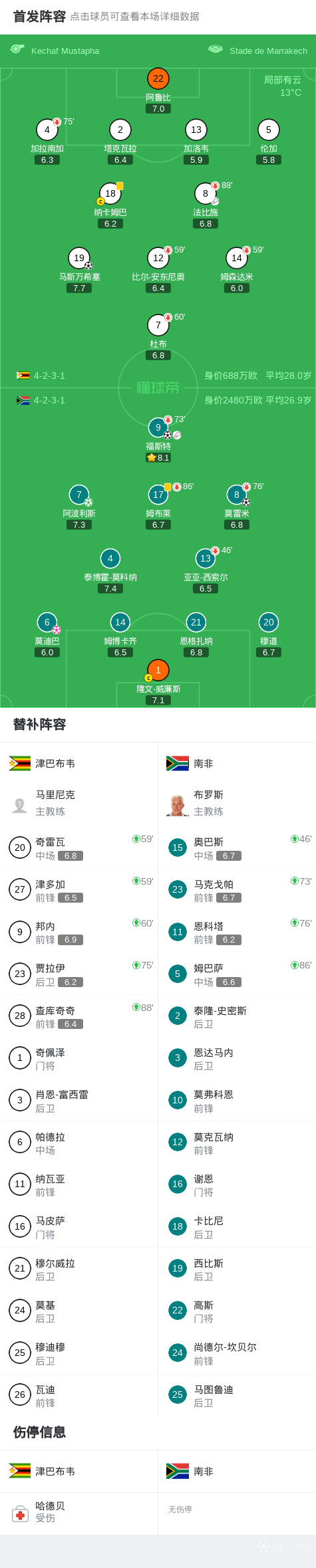The image size is (316, 1568).
Task: View substitute 奇雷瓦 number 20 details
Action: 79,847
